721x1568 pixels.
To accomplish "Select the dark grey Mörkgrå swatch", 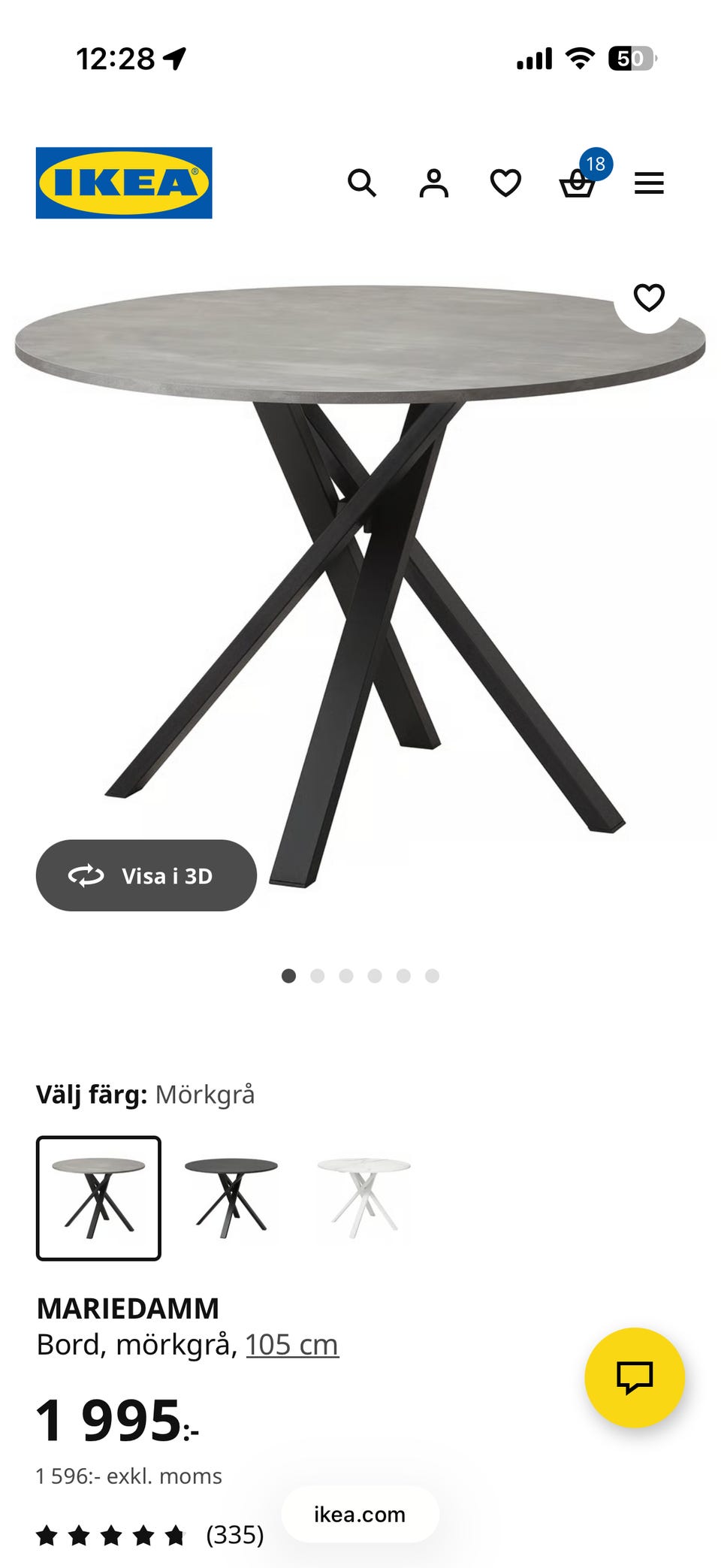I will [x=98, y=1199].
